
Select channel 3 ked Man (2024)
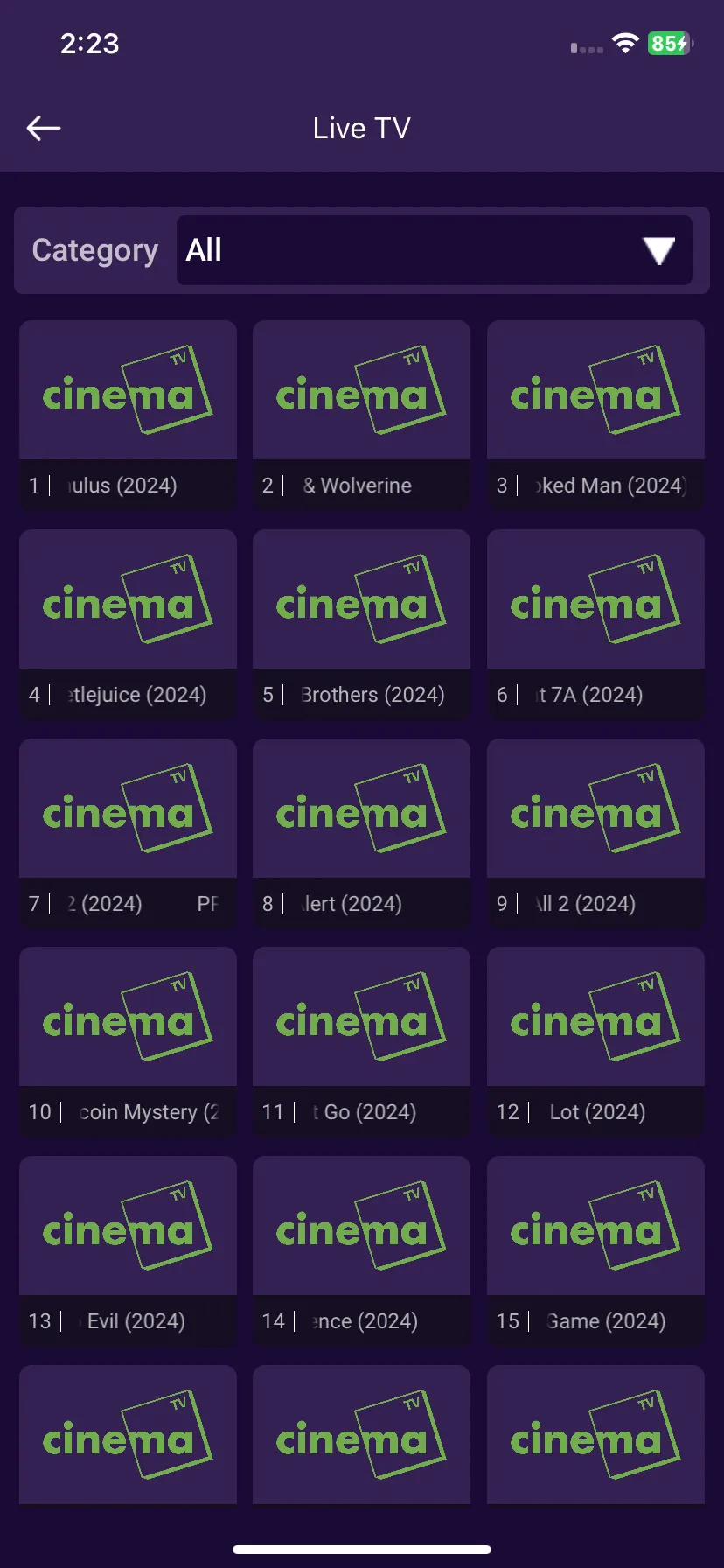tap(595, 416)
